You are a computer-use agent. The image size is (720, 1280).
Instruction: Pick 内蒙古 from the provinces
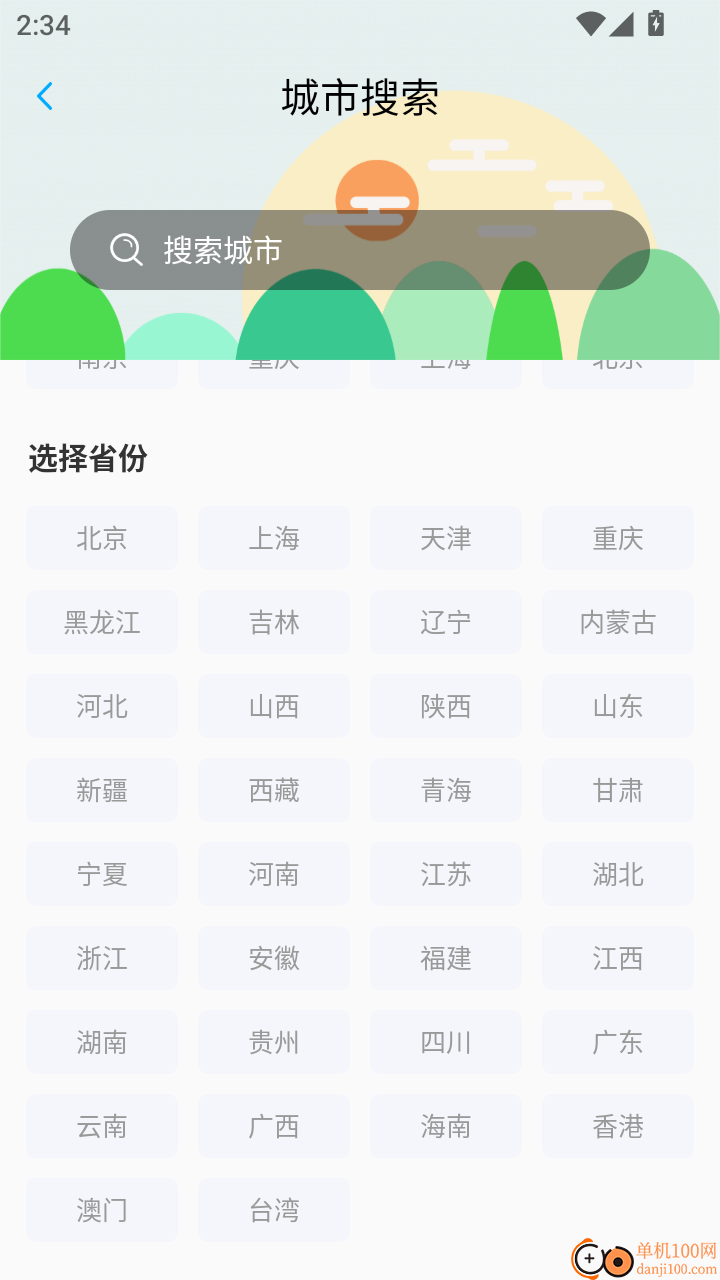pos(618,622)
